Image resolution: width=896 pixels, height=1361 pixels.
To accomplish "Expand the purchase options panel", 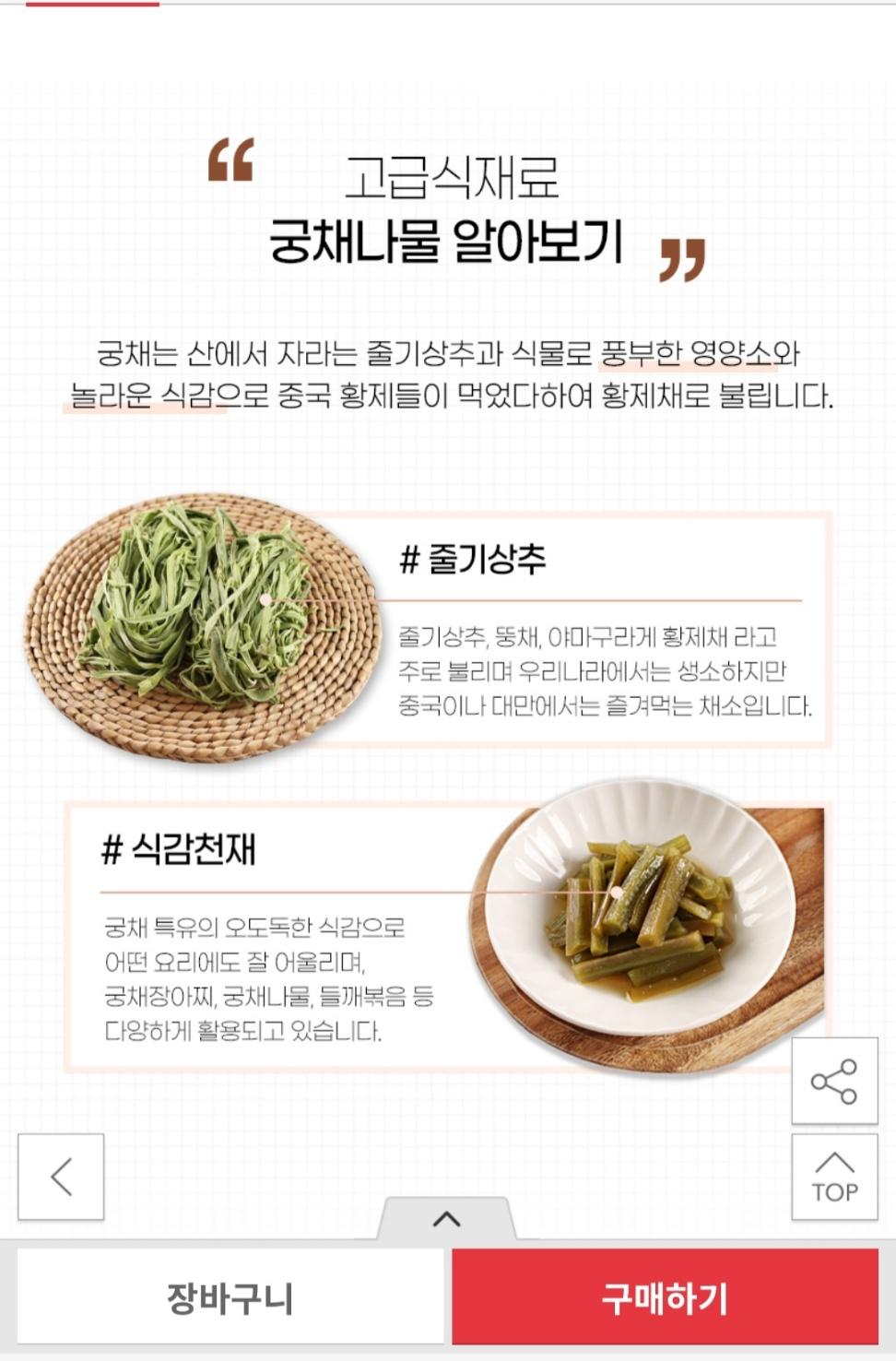I will [447, 1219].
